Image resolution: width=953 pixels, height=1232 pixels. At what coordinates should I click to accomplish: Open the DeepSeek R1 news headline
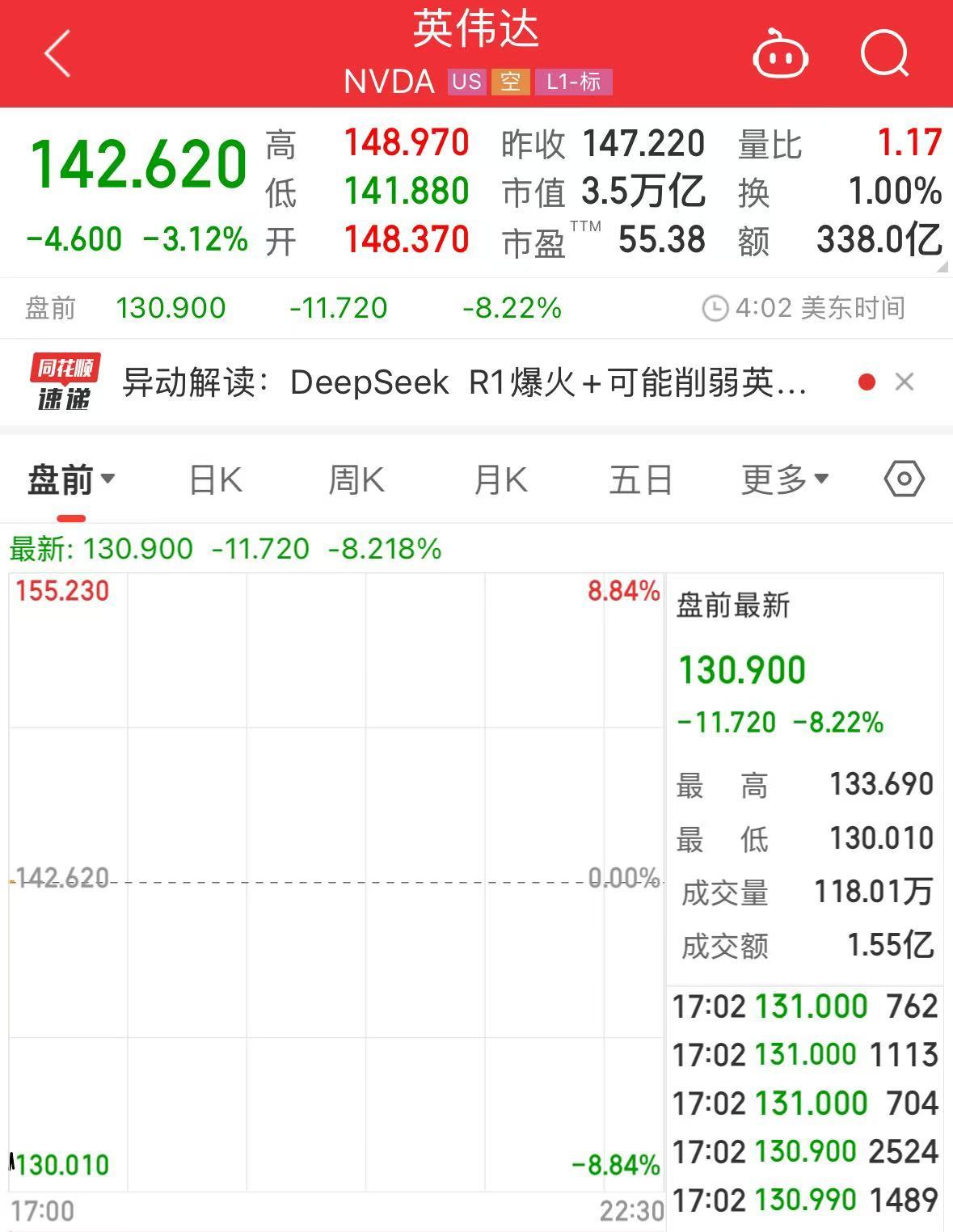465,382
